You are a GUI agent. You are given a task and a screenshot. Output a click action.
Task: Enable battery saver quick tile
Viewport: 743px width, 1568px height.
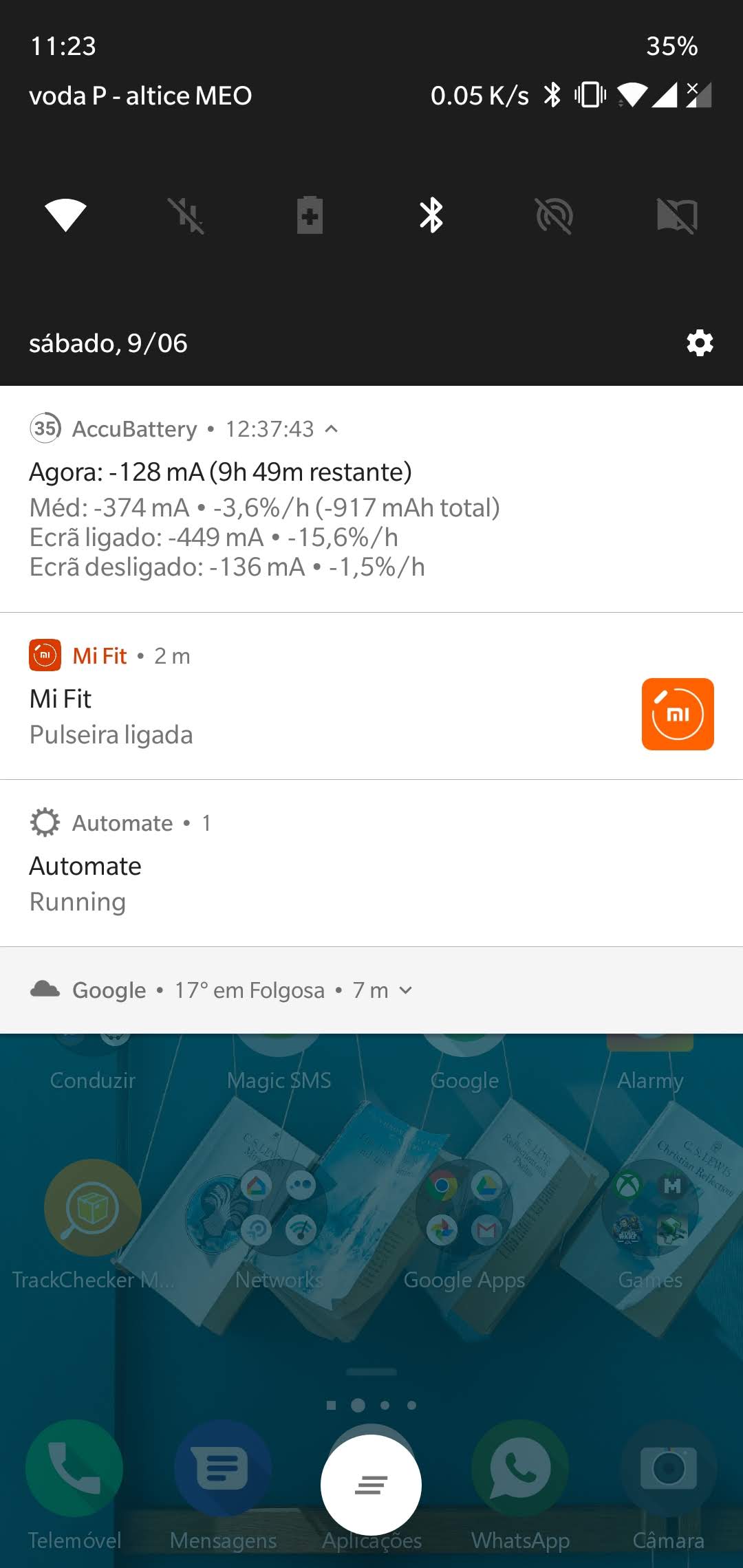pyautogui.click(x=310, y=215)
